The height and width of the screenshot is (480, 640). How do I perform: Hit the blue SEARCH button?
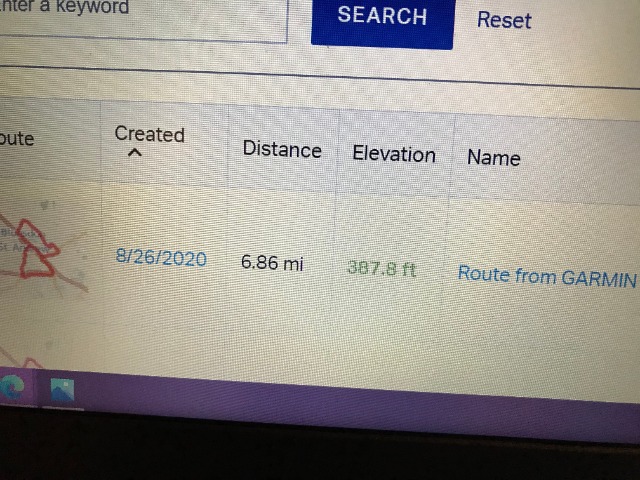381,18
